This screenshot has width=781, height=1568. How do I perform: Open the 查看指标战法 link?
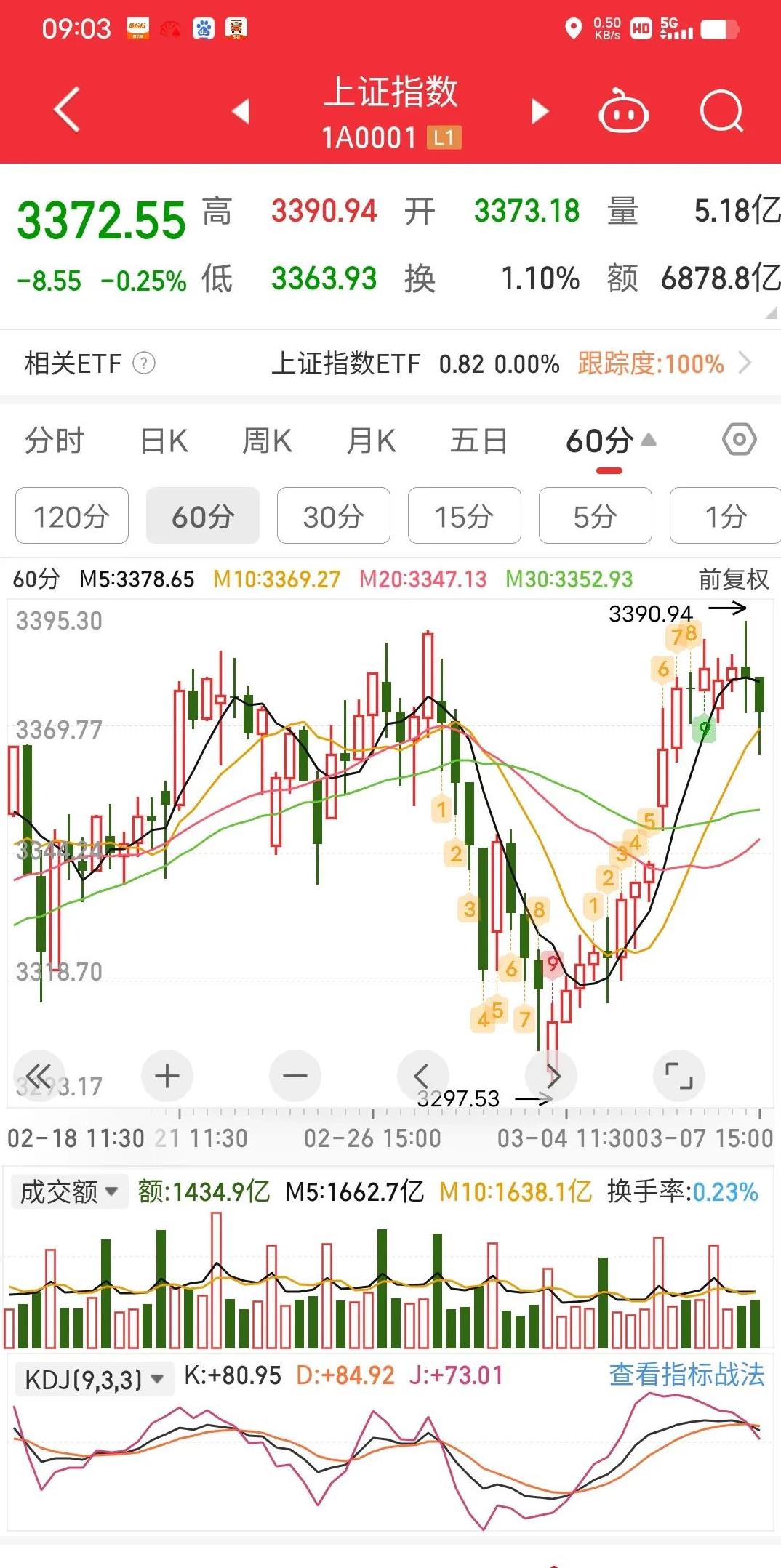tap(686, 1375)
